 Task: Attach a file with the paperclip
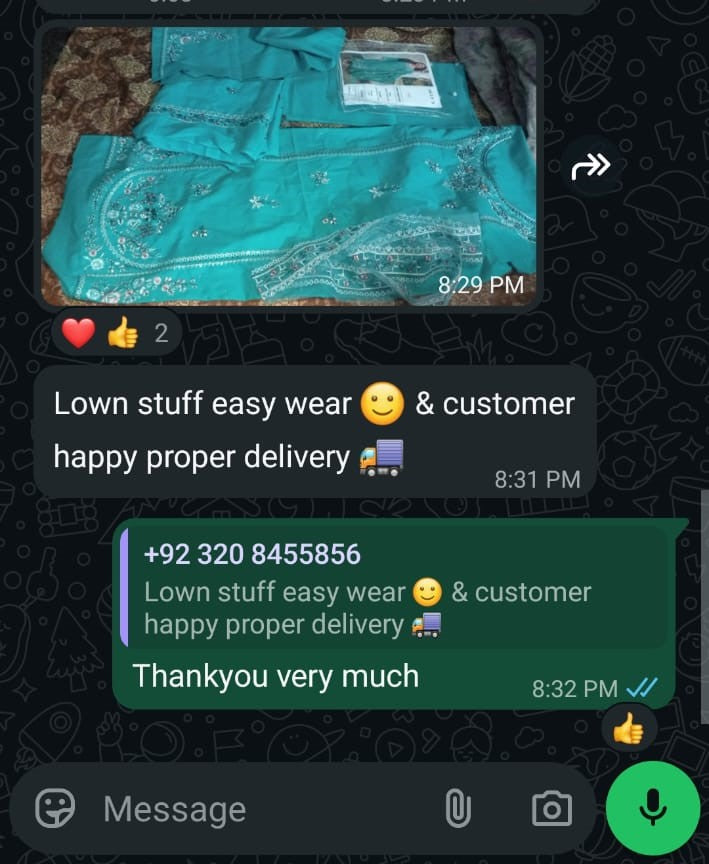pos(458,808)
